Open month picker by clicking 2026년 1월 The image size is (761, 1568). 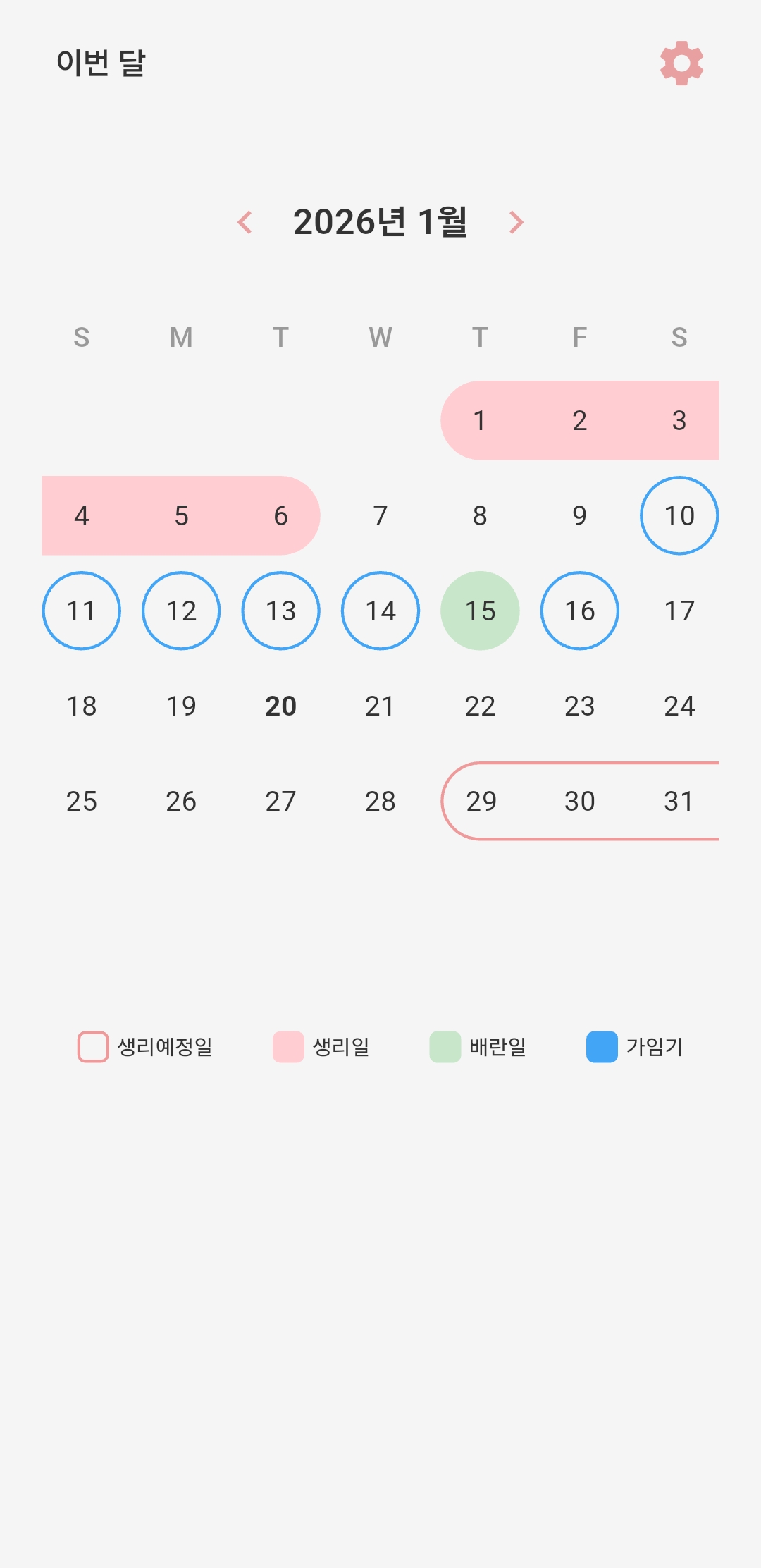(380, 221)
